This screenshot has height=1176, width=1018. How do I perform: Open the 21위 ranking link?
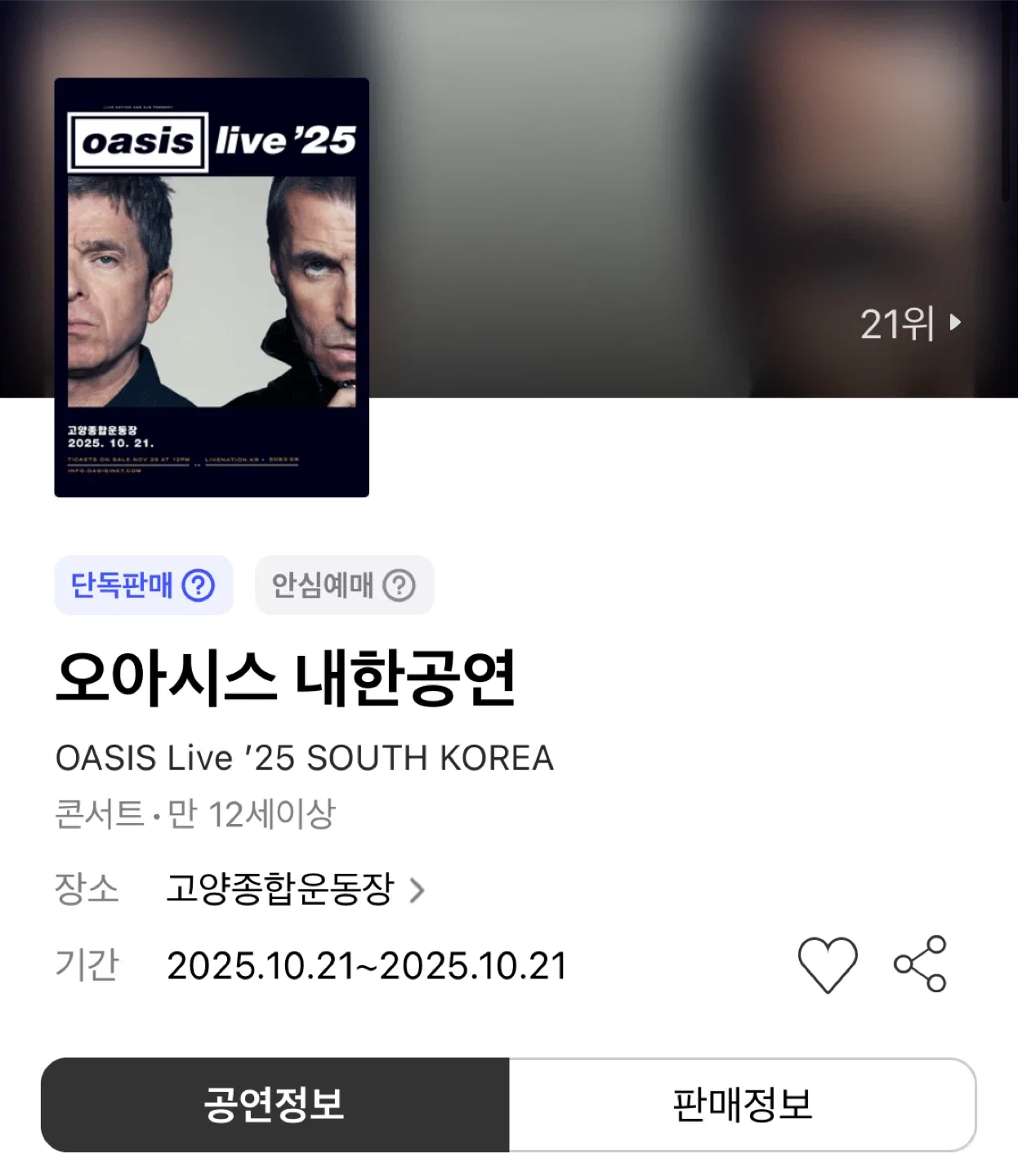tap(910, 324)
